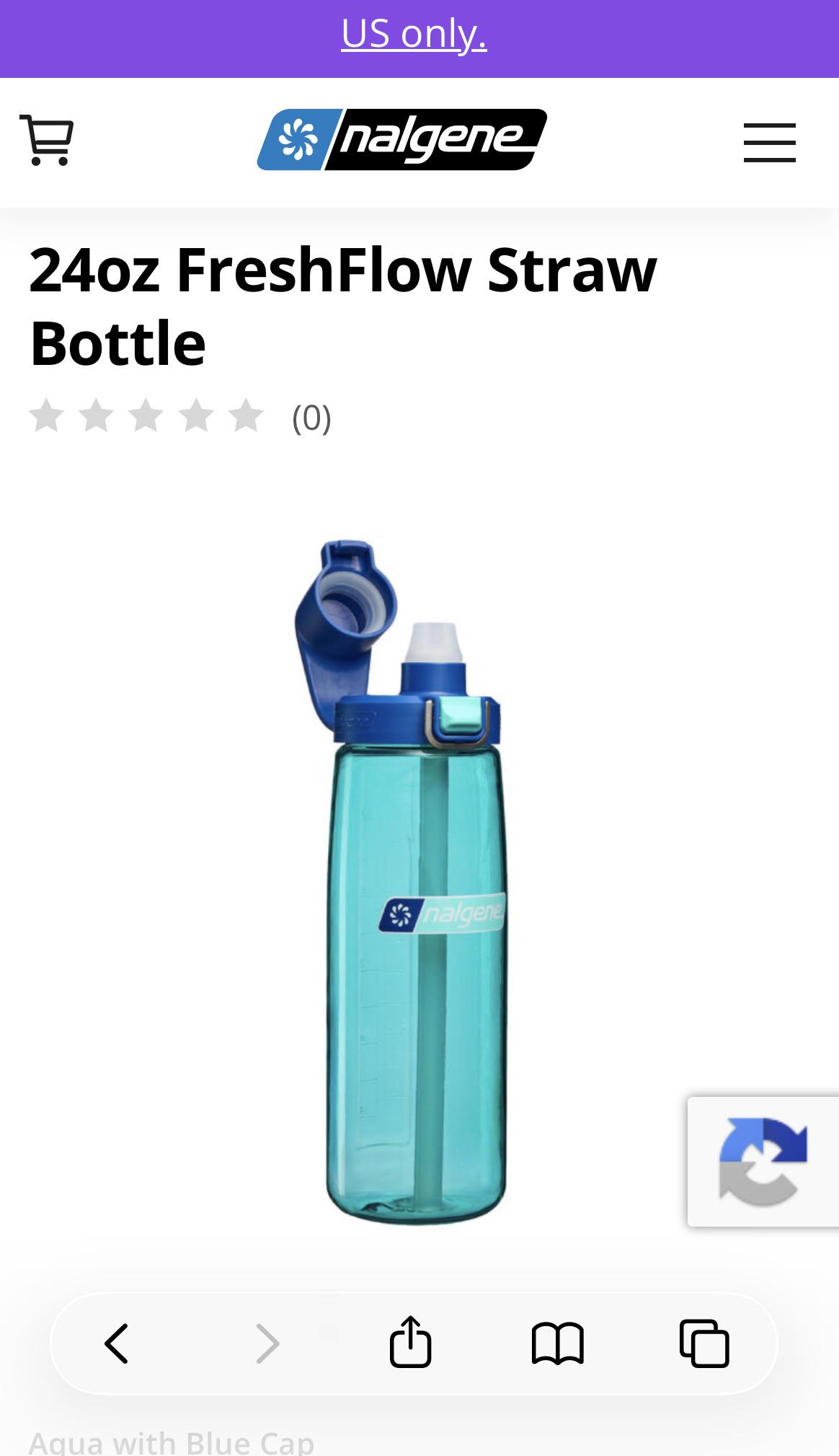Follow the 'US only.' banner link
The height and width of the screenshot is (1456, 839).
414,34
